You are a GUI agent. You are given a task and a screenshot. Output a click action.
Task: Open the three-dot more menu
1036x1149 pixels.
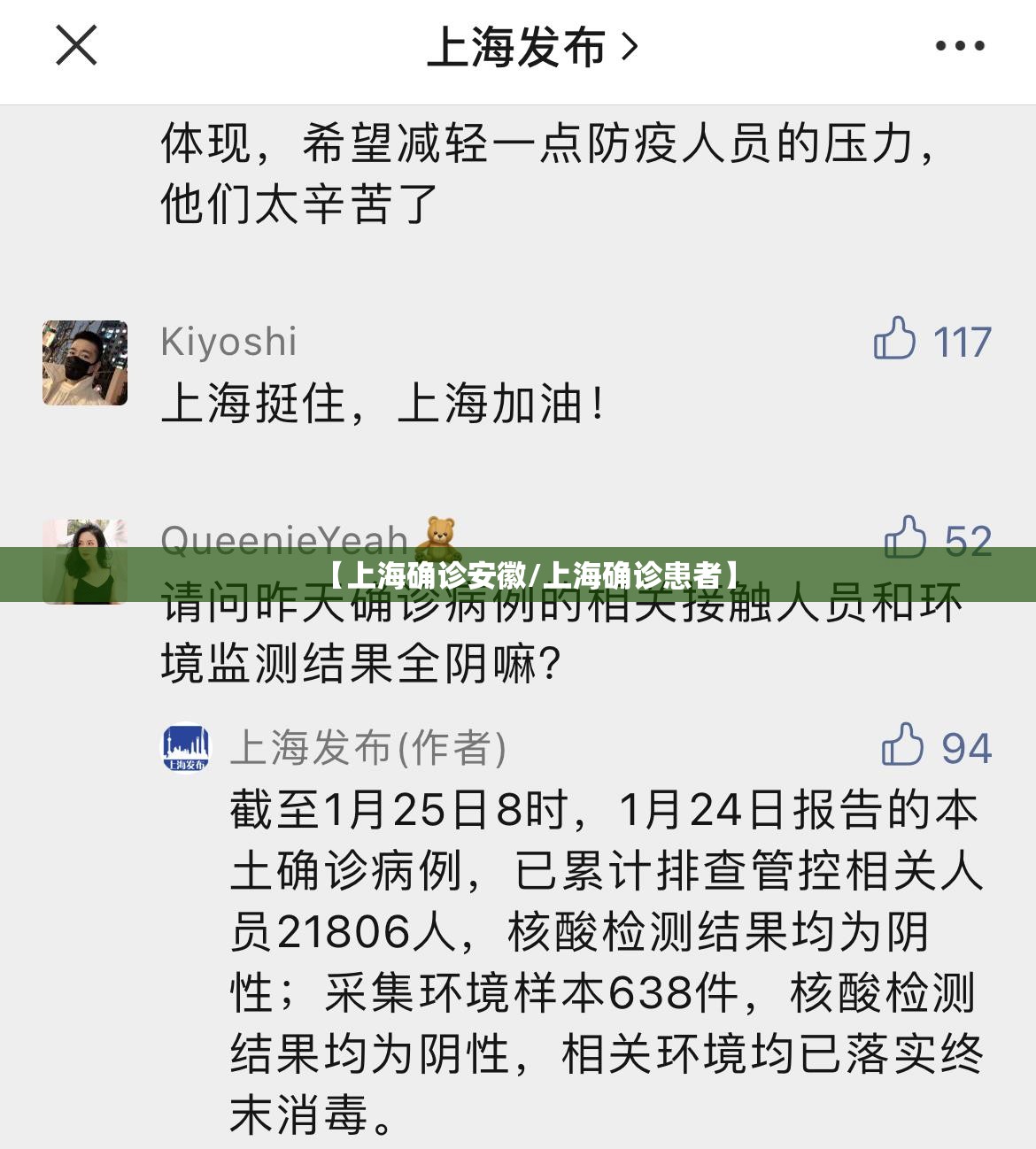pos(960,46)
